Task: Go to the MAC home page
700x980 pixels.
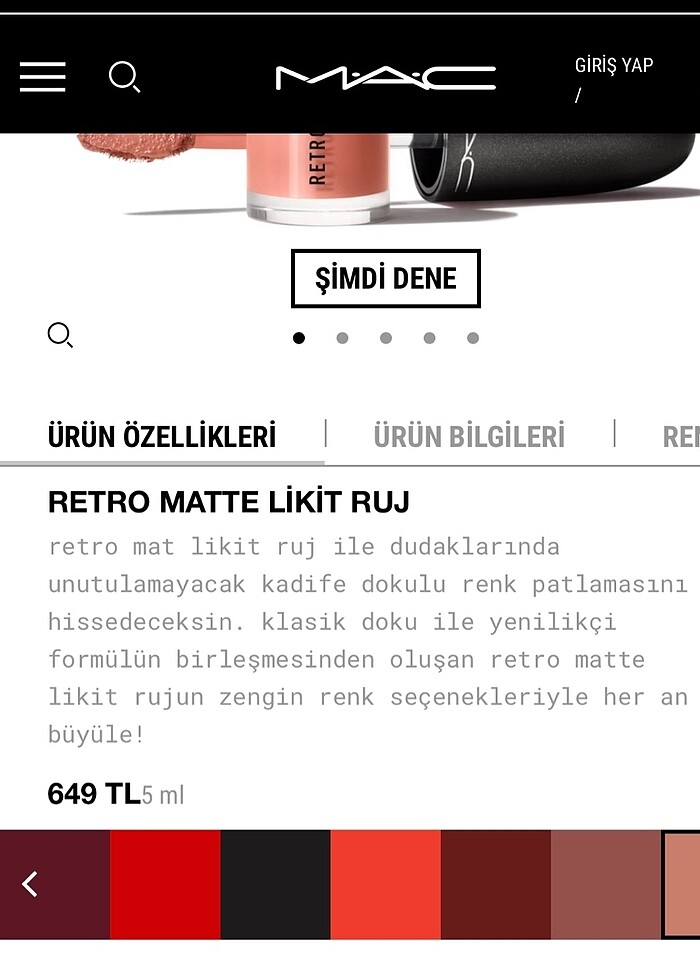Action: tap(385, 77)
